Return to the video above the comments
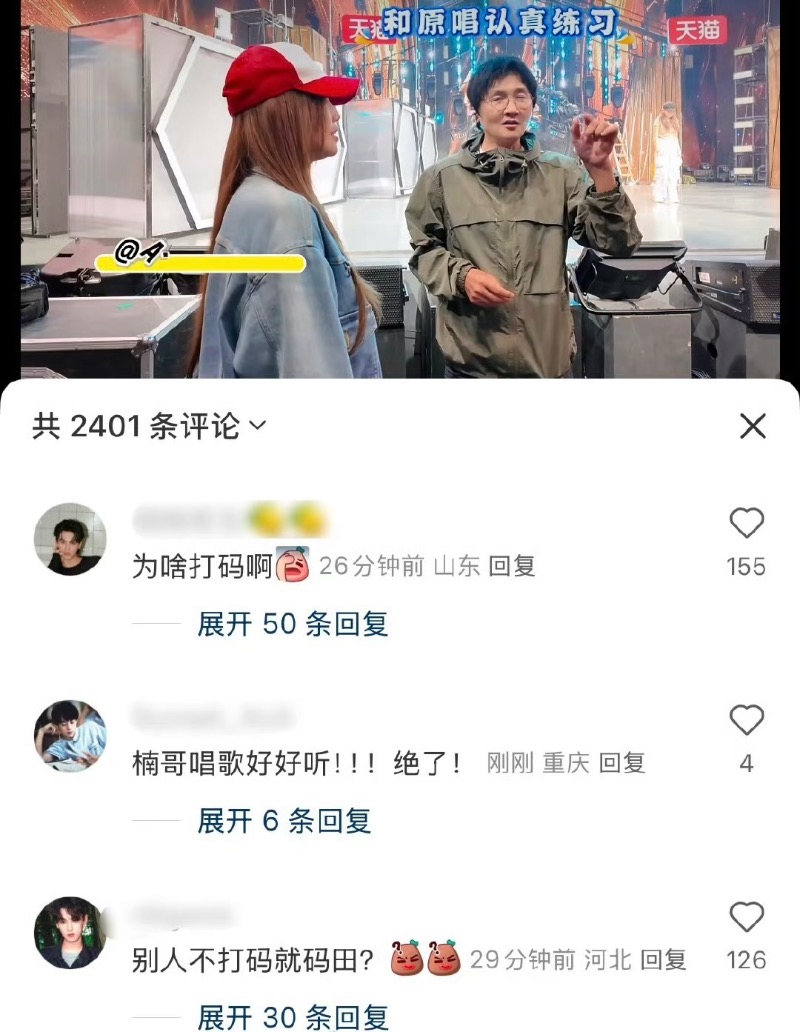The image size is (800, 1032). [400, 190]
